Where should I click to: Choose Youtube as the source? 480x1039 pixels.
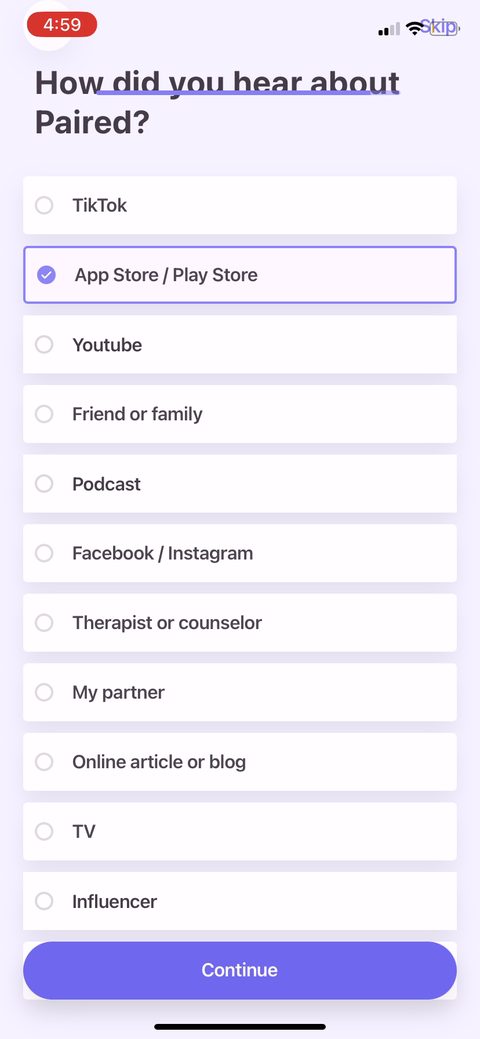239,345
